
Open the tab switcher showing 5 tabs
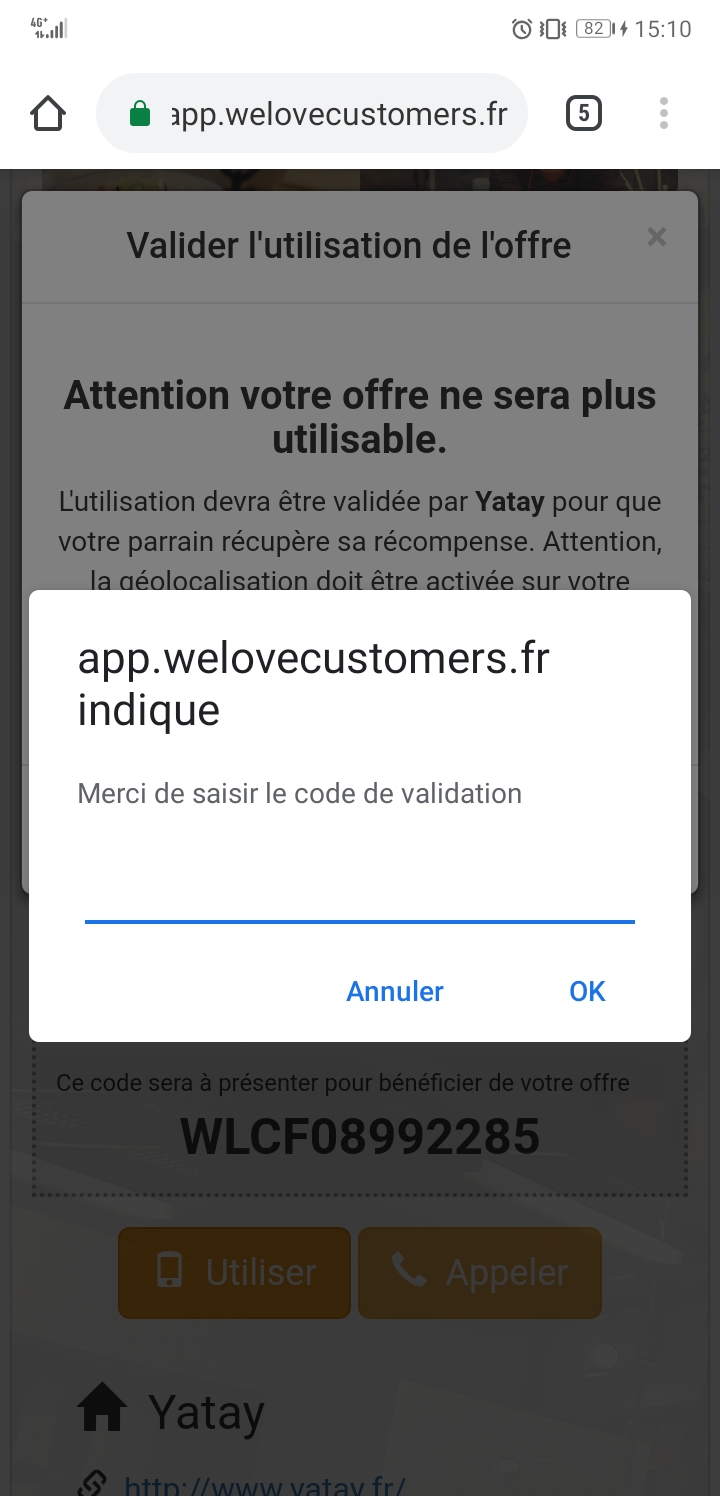click(584, 114)
